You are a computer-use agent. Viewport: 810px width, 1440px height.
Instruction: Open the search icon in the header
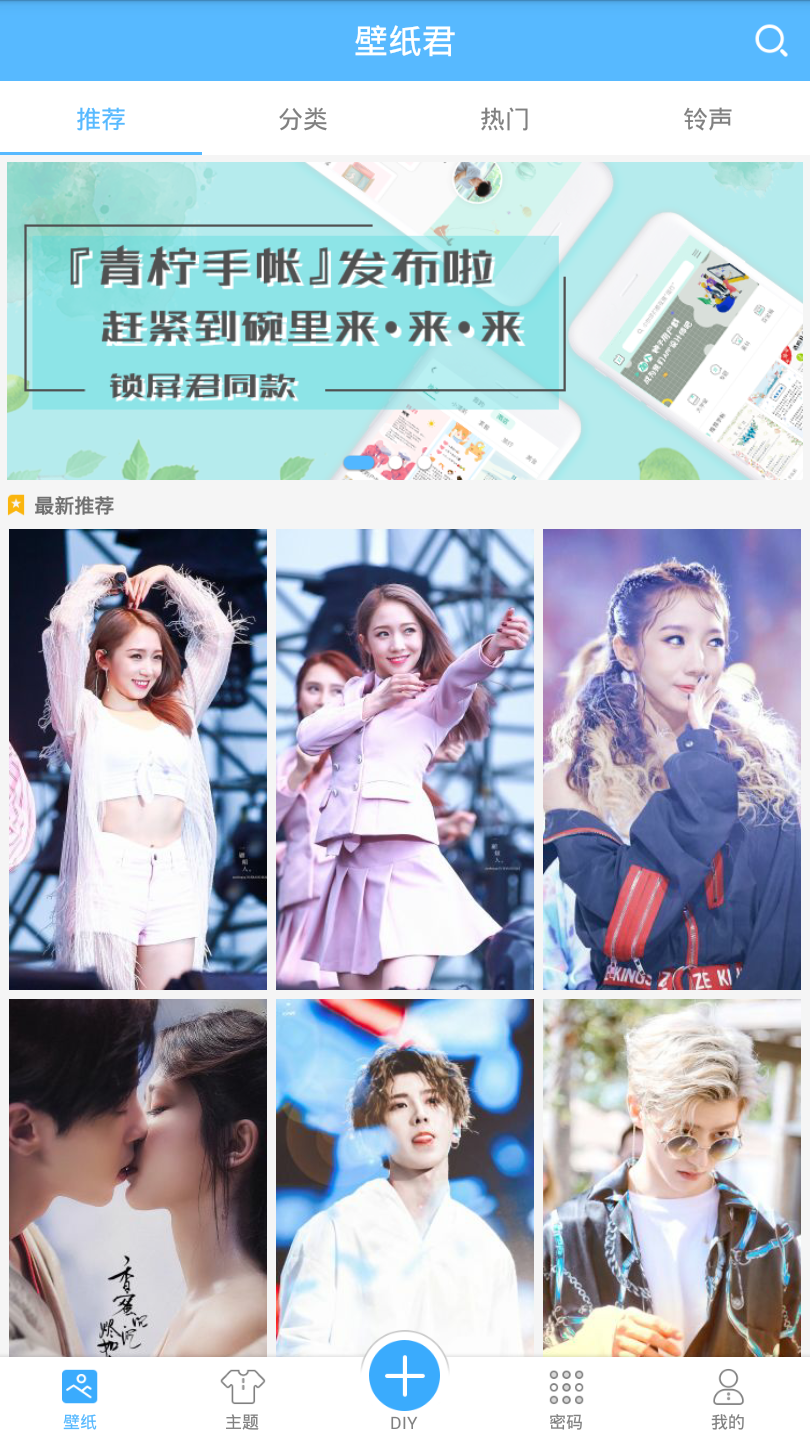click(x=770, y=41)
